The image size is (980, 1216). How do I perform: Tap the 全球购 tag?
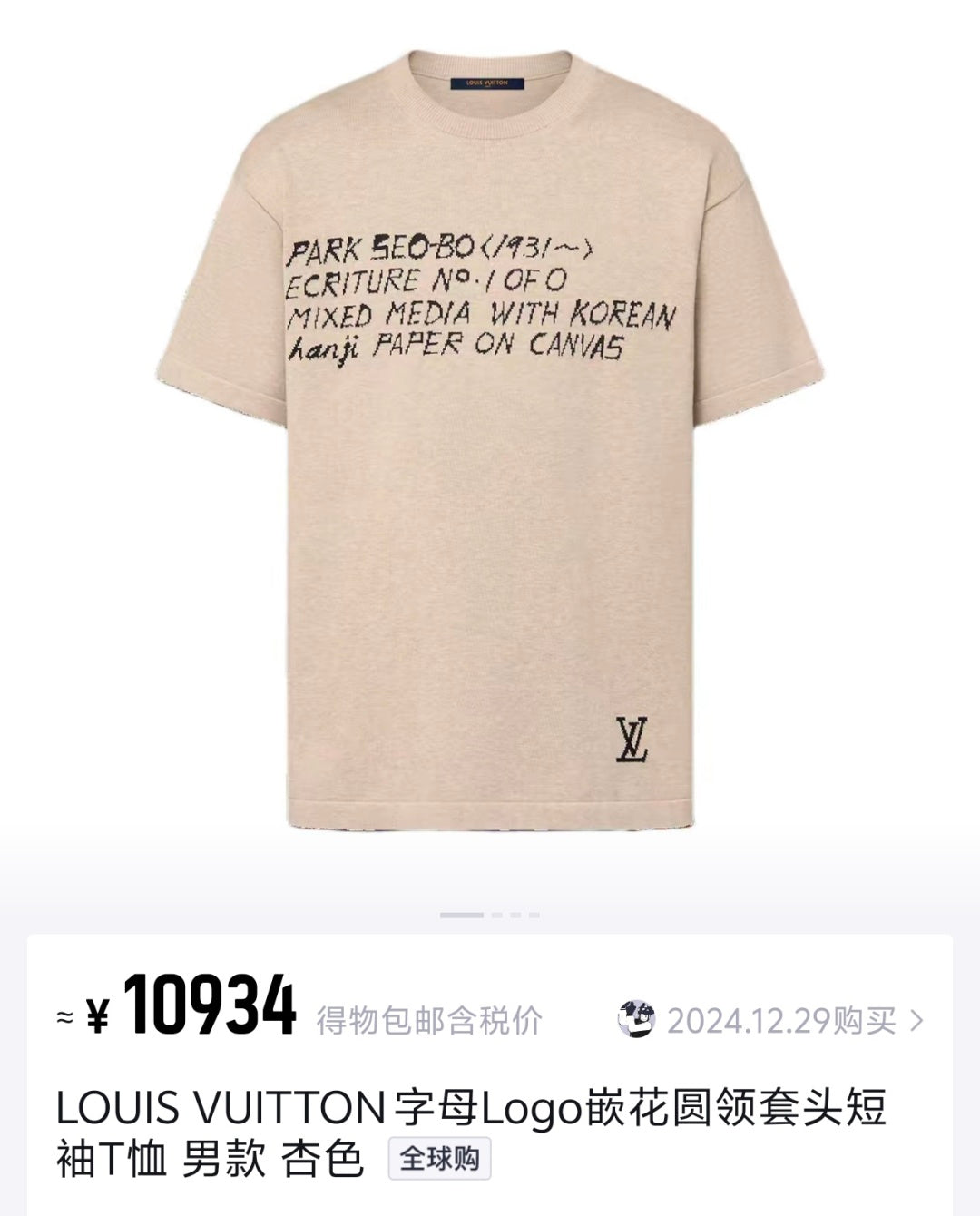(x=439, y=1159)
